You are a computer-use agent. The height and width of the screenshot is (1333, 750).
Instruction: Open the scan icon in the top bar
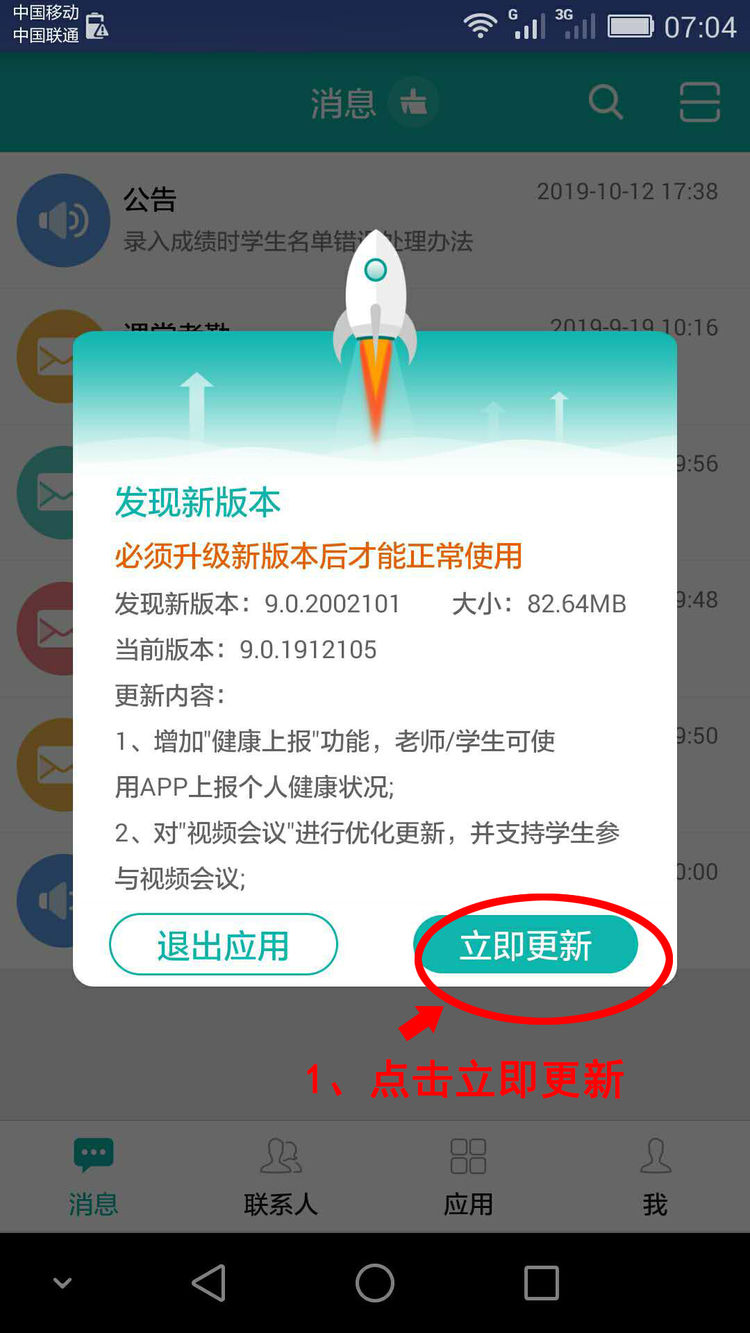click(x=699, y=102)
